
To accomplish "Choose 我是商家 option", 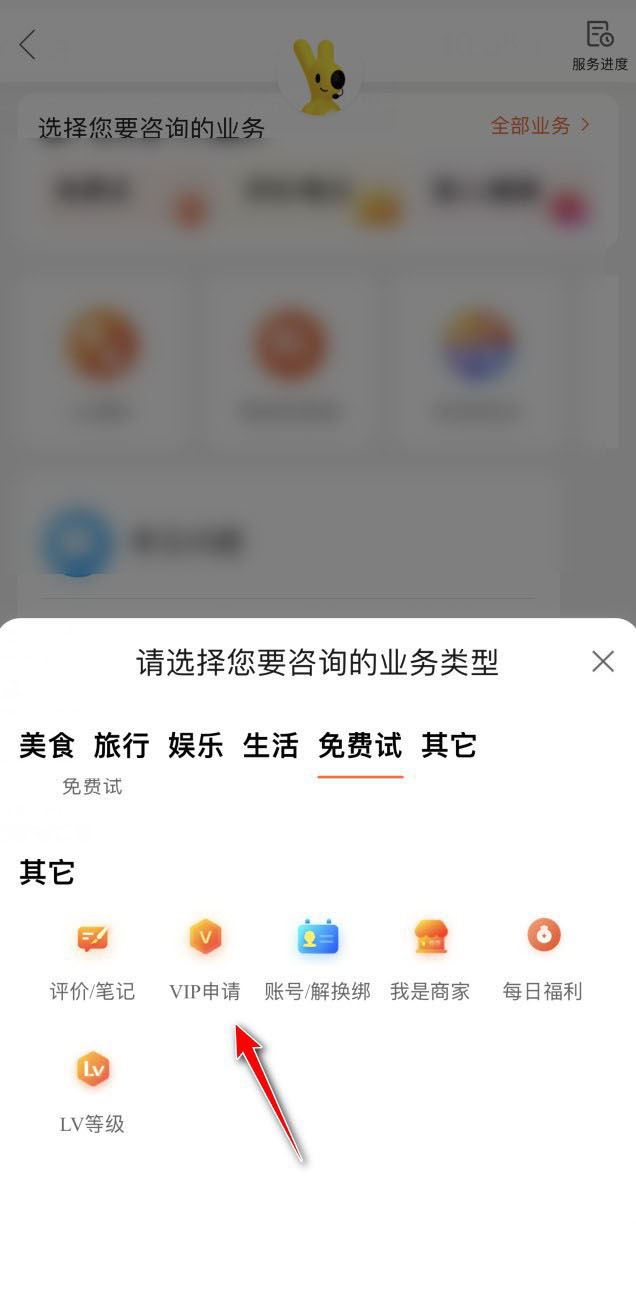I will 430,958.
